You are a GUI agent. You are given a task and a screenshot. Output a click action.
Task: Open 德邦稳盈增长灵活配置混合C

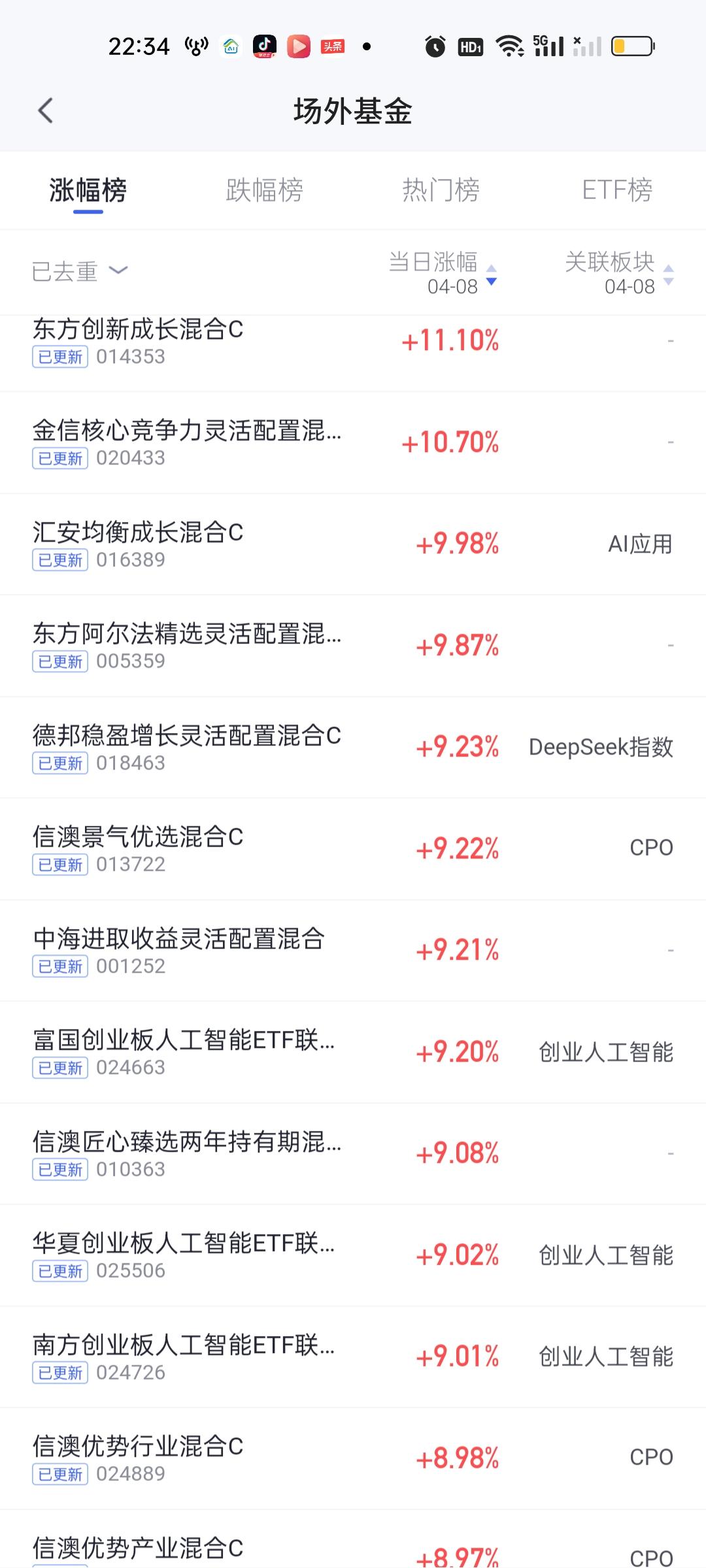[186, 747]
